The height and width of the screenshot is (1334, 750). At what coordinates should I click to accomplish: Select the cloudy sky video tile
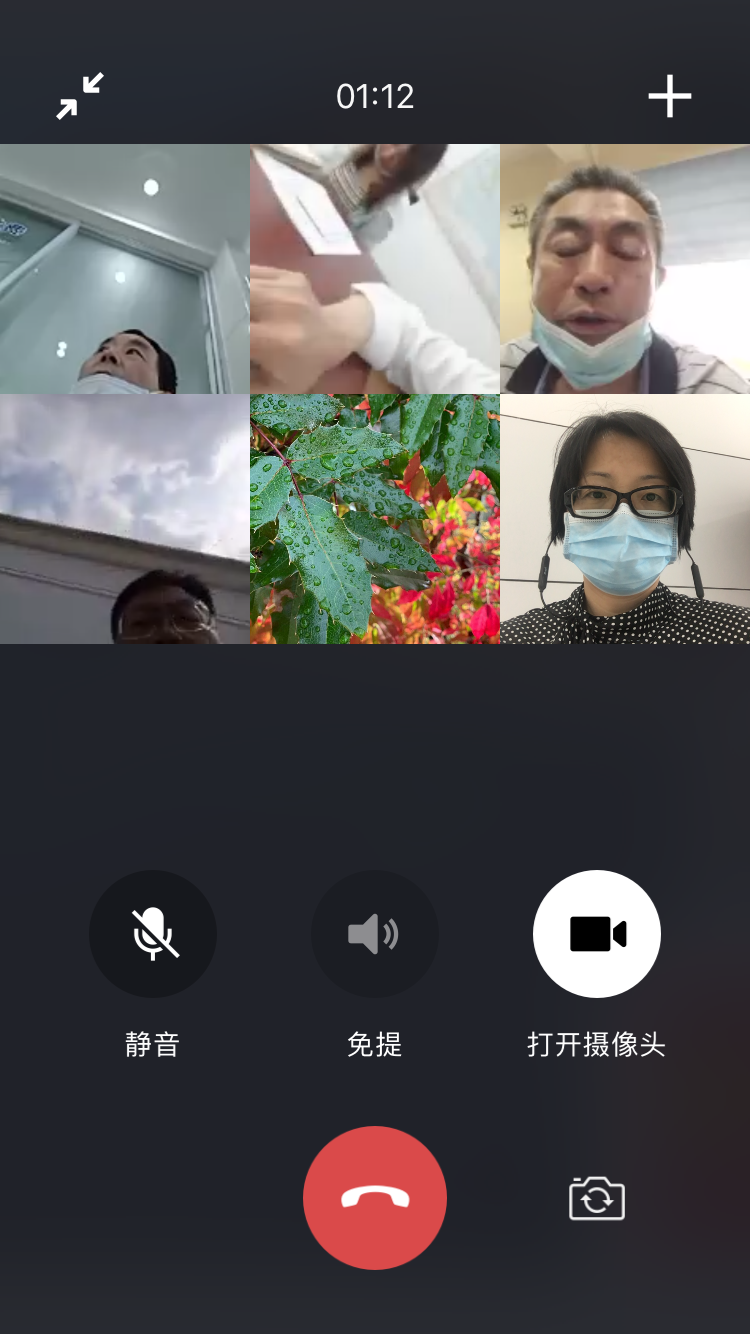(125, 519)
